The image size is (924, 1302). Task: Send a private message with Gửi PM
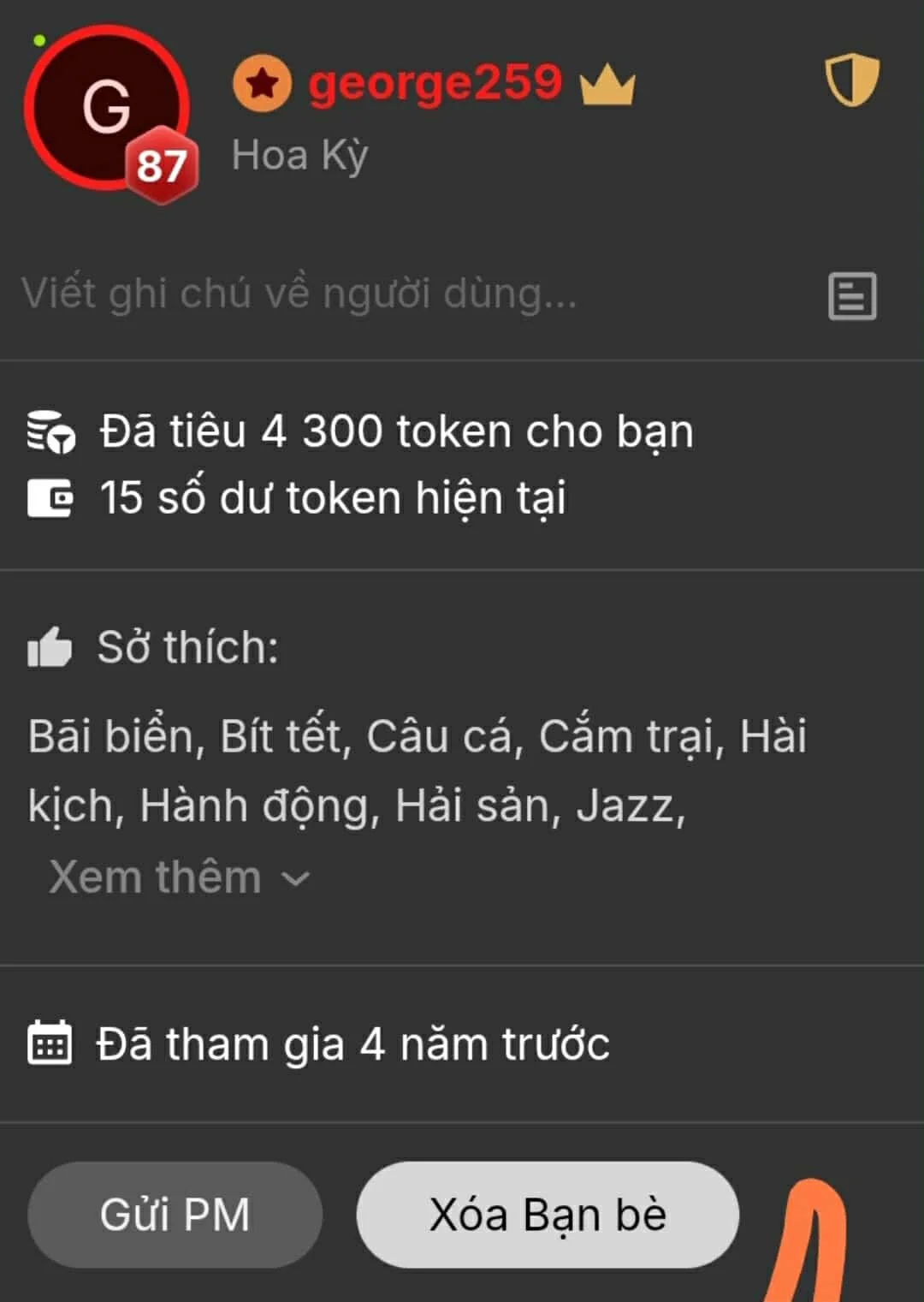(x=175, y=1214)
